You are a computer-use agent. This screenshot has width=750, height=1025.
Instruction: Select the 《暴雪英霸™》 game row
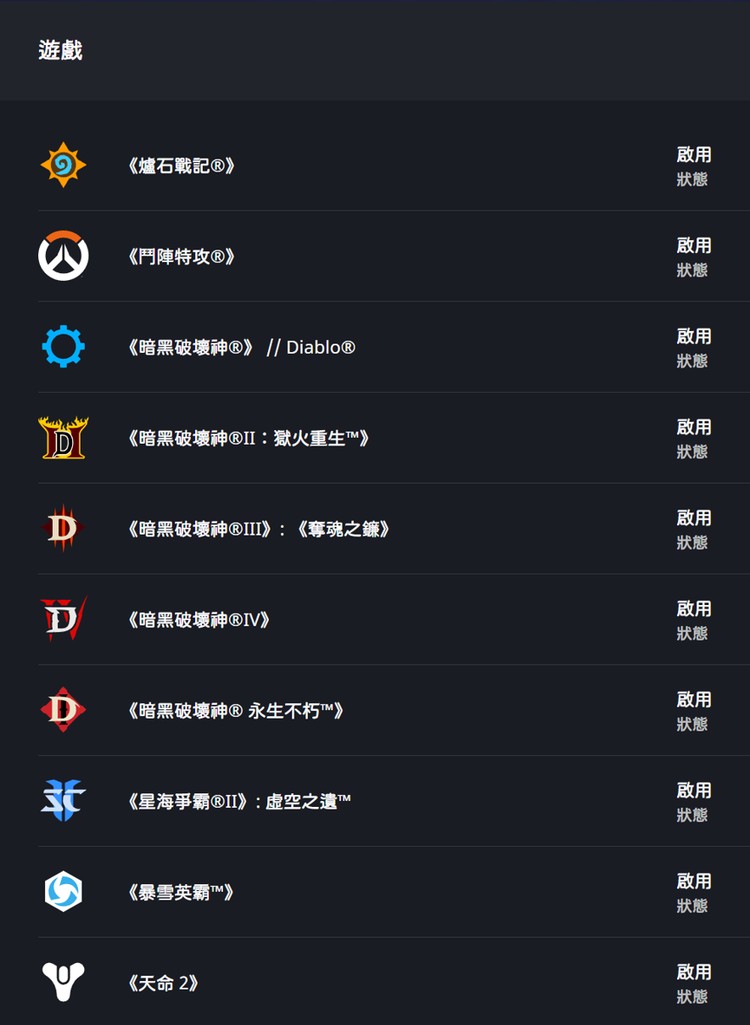pos(181,892)
